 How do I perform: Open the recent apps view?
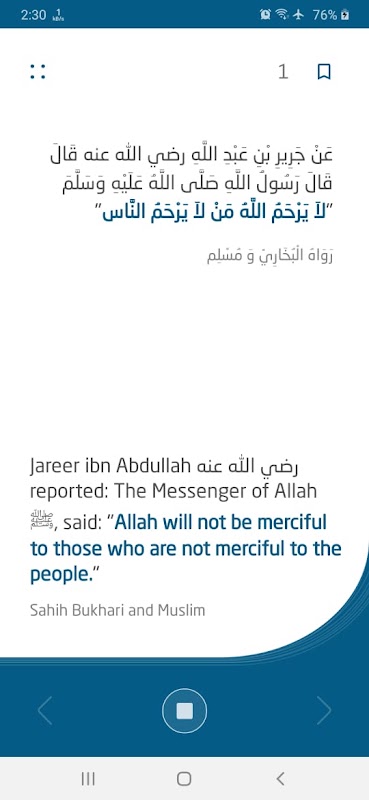coord(88,779)
